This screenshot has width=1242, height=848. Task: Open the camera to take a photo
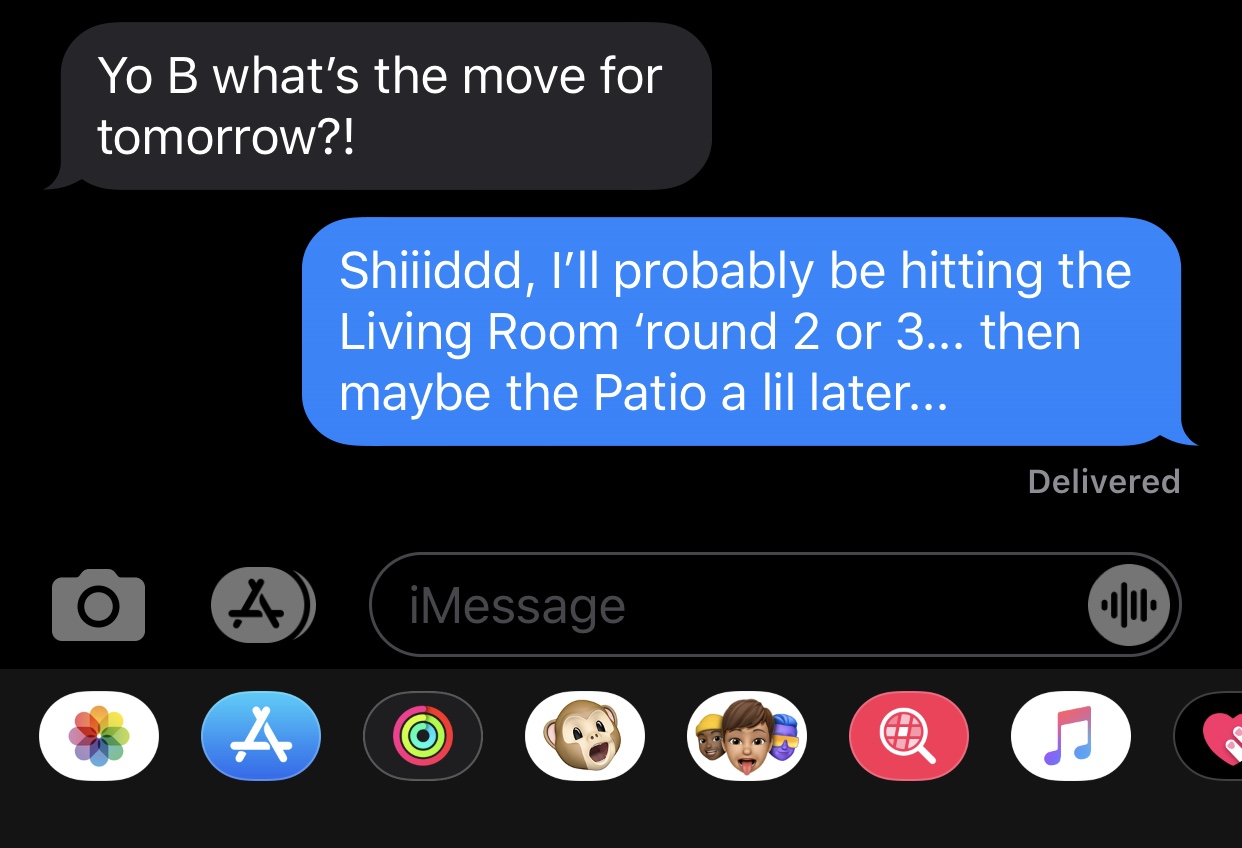(x=98, y=605)
